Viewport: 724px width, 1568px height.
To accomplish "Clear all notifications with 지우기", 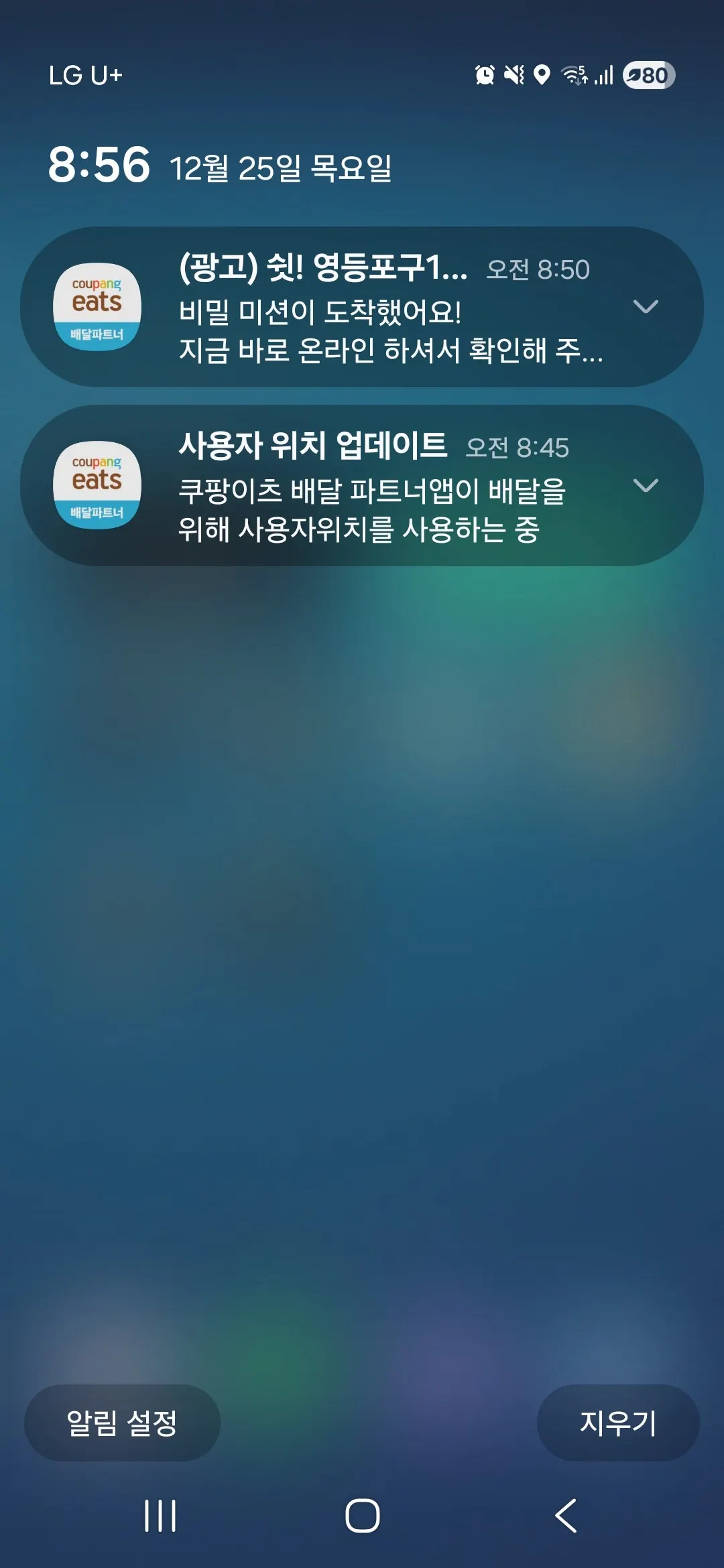I will (617, 1422).
